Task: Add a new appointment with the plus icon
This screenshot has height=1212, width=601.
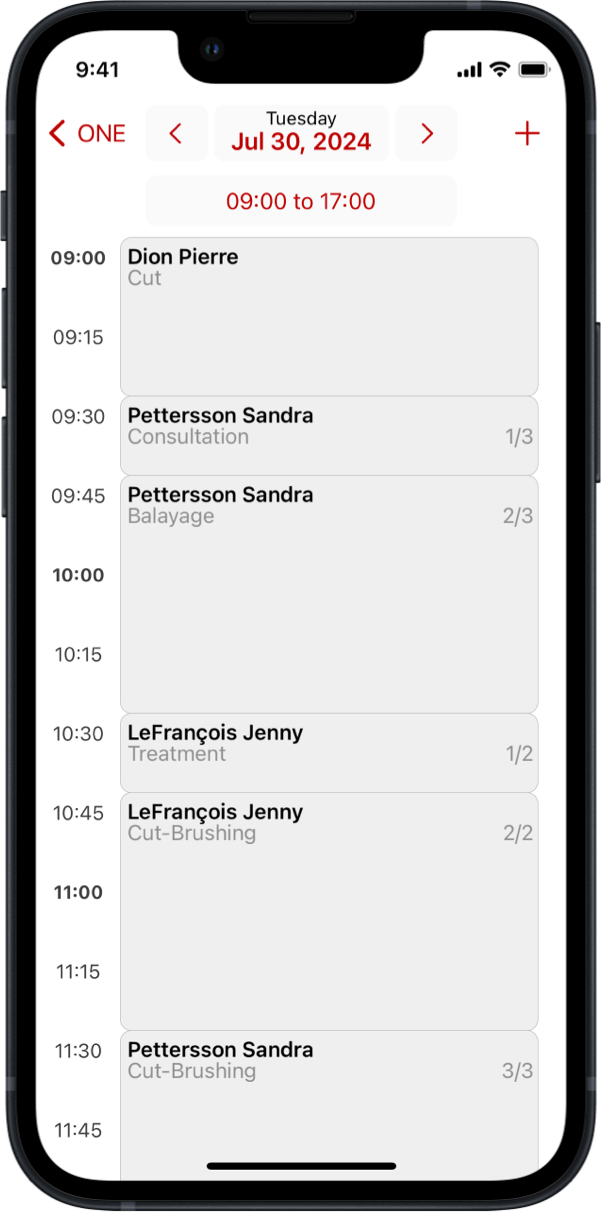Action: coord(527,133)
